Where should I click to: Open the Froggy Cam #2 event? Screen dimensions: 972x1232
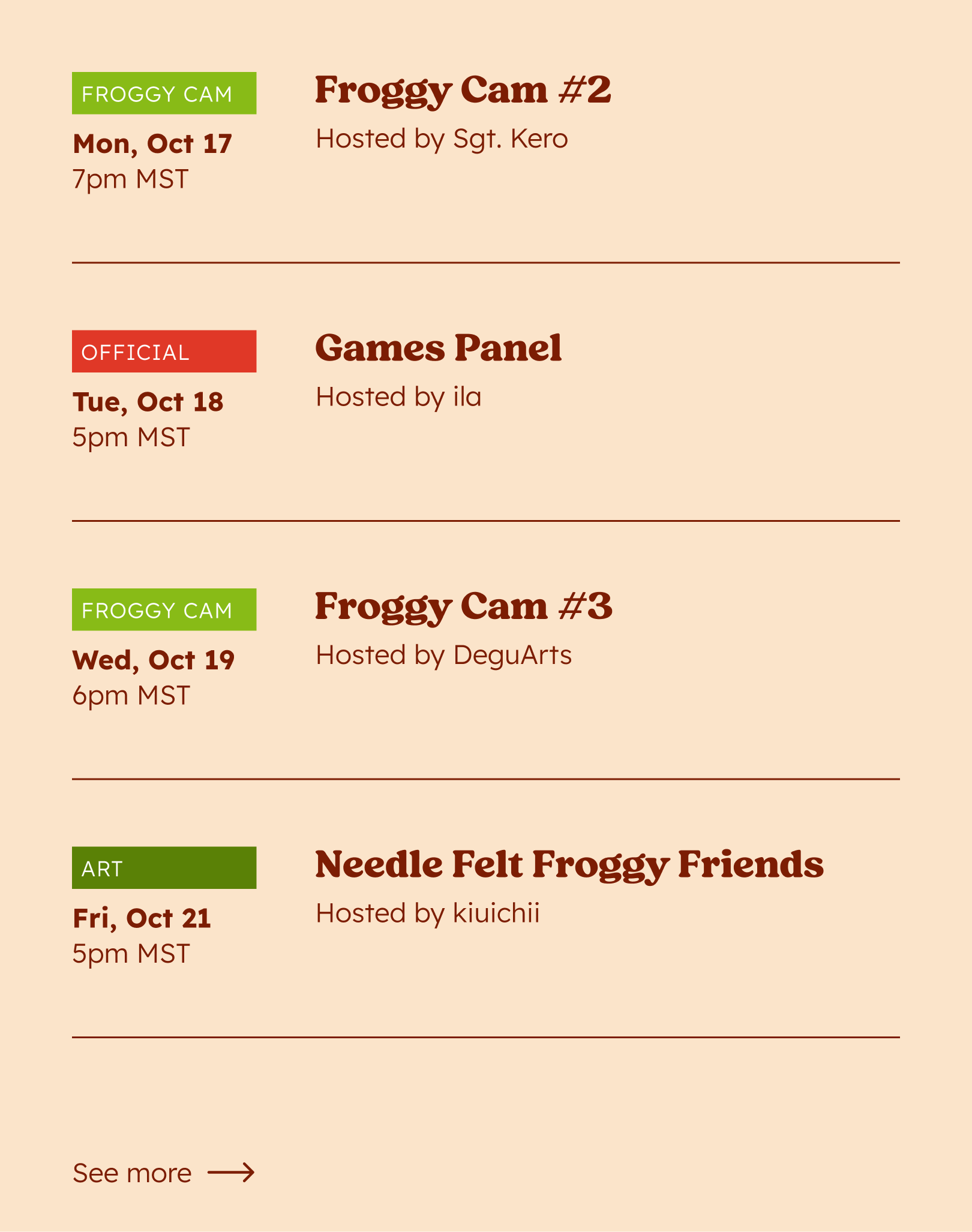click(x=463, y=91)
